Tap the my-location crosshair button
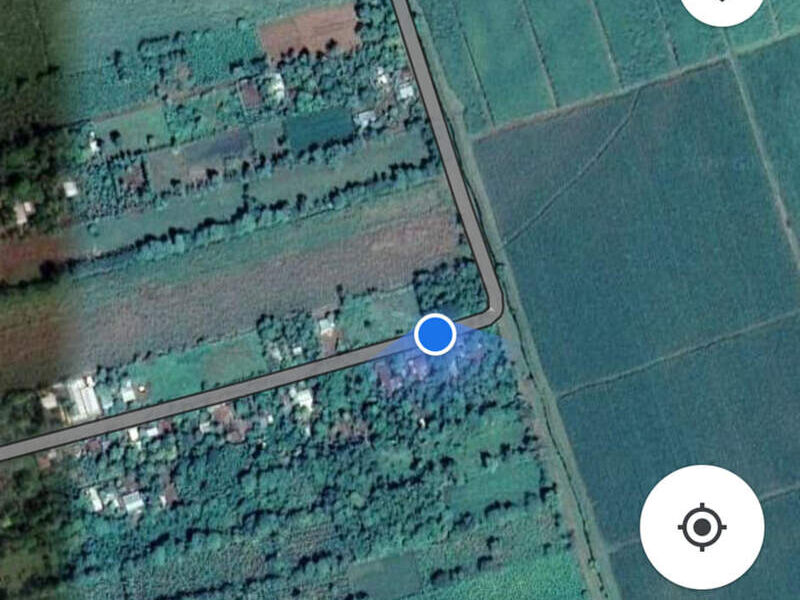 (701, 526)
